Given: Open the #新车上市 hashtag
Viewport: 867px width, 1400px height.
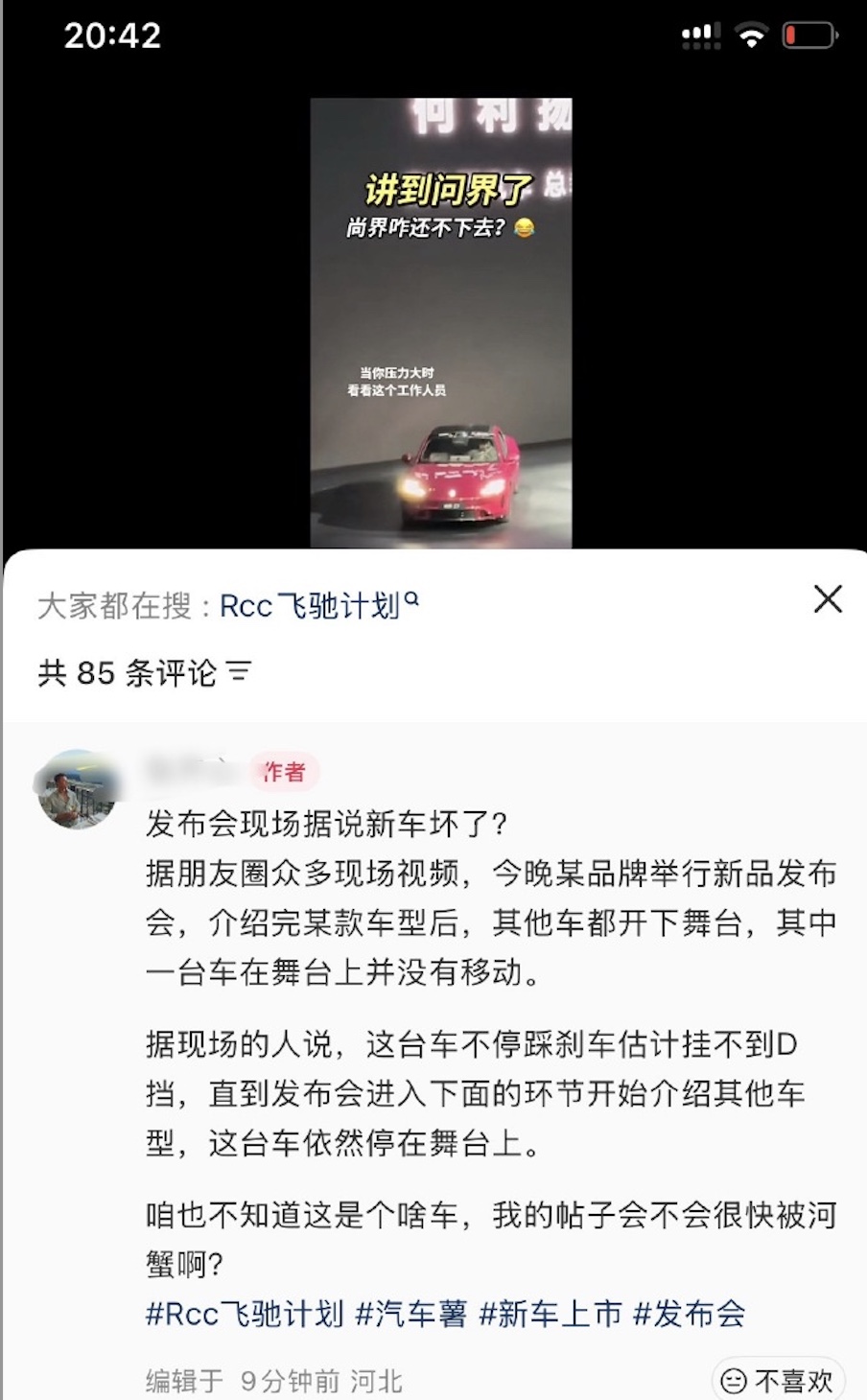Looking at the screenshot, I should click(551, 1314).
